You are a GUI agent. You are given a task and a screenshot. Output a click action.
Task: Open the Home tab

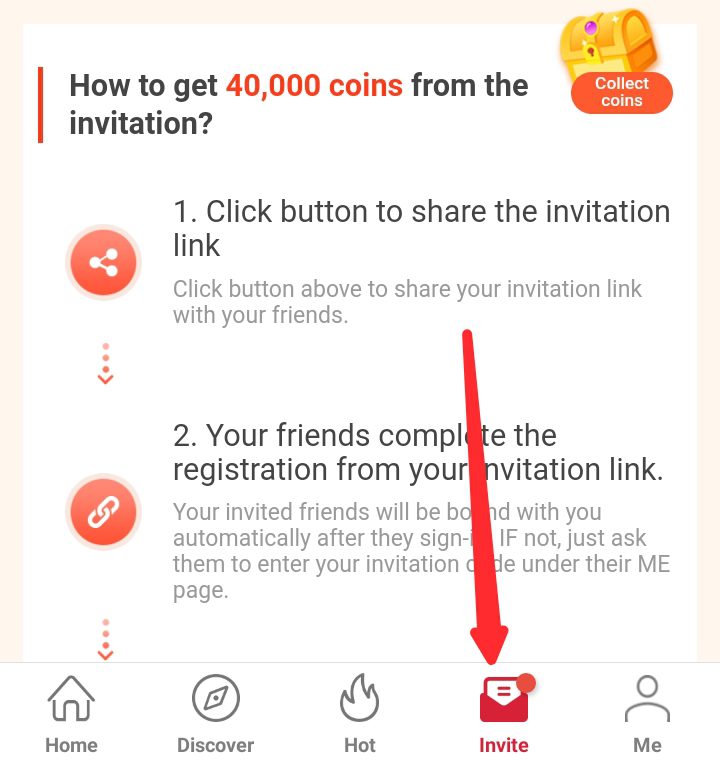(x=72, y=714)
